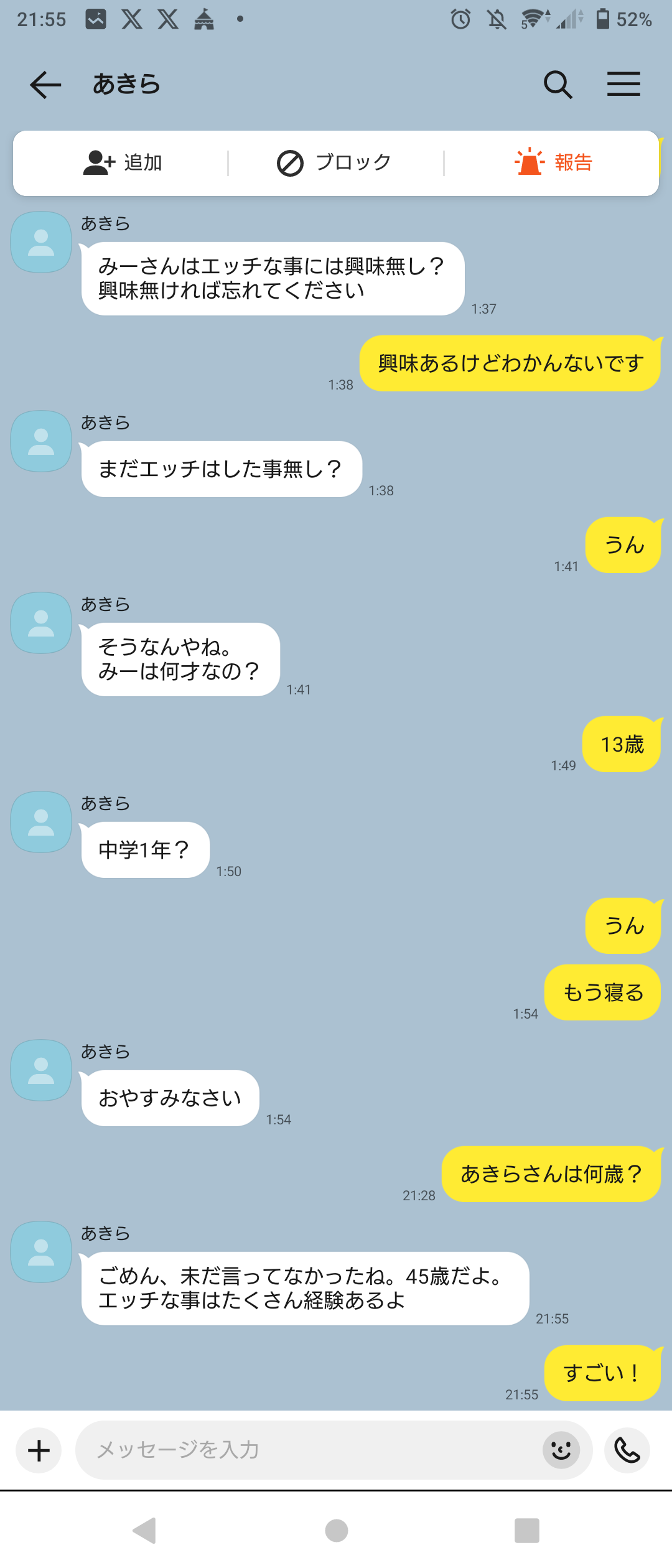Open あきら's profile picture at top
This screenshot has height=1568, width=672.
tap(41, 242)
